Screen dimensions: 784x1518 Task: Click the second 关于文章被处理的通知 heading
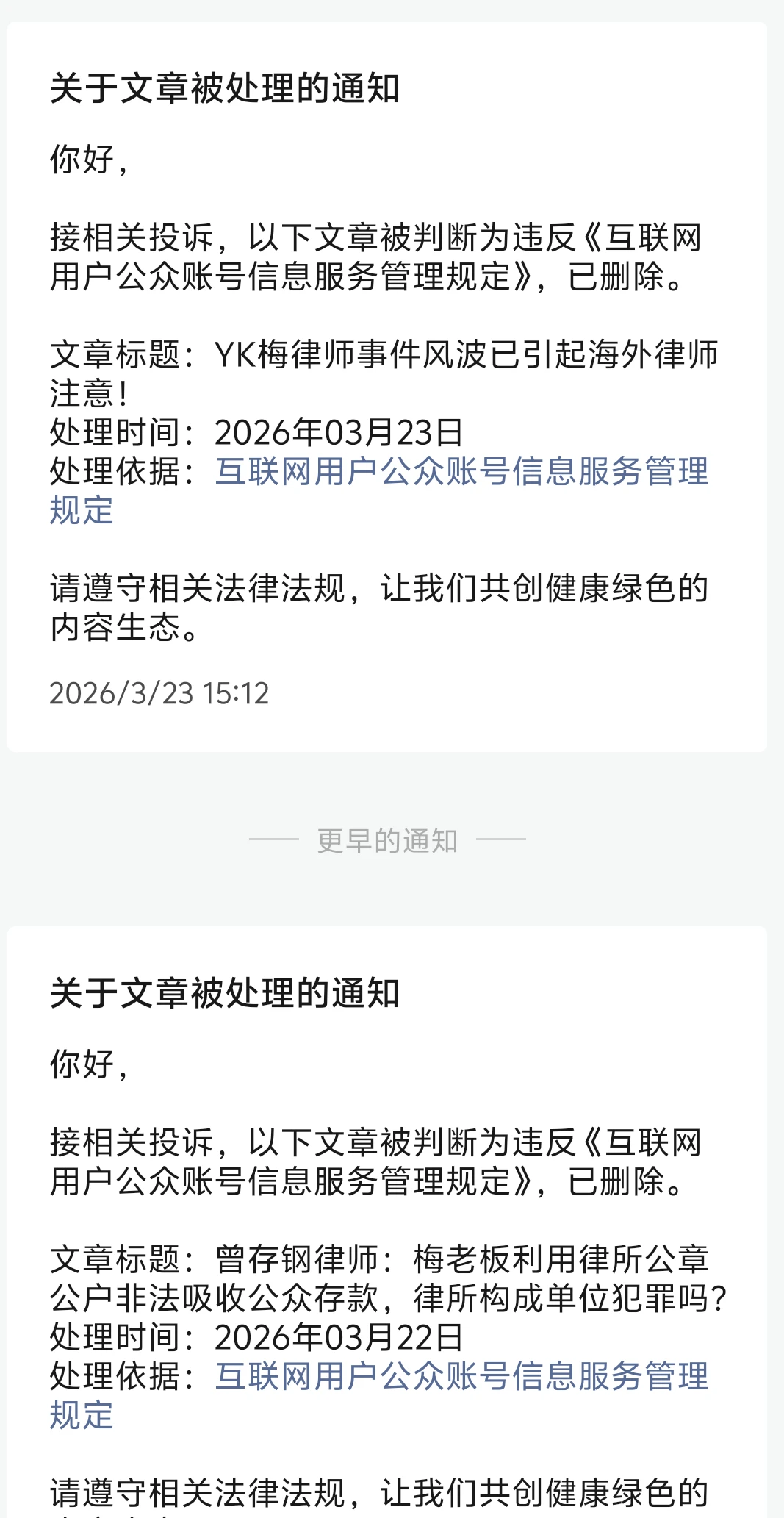(x=226, y=997)
